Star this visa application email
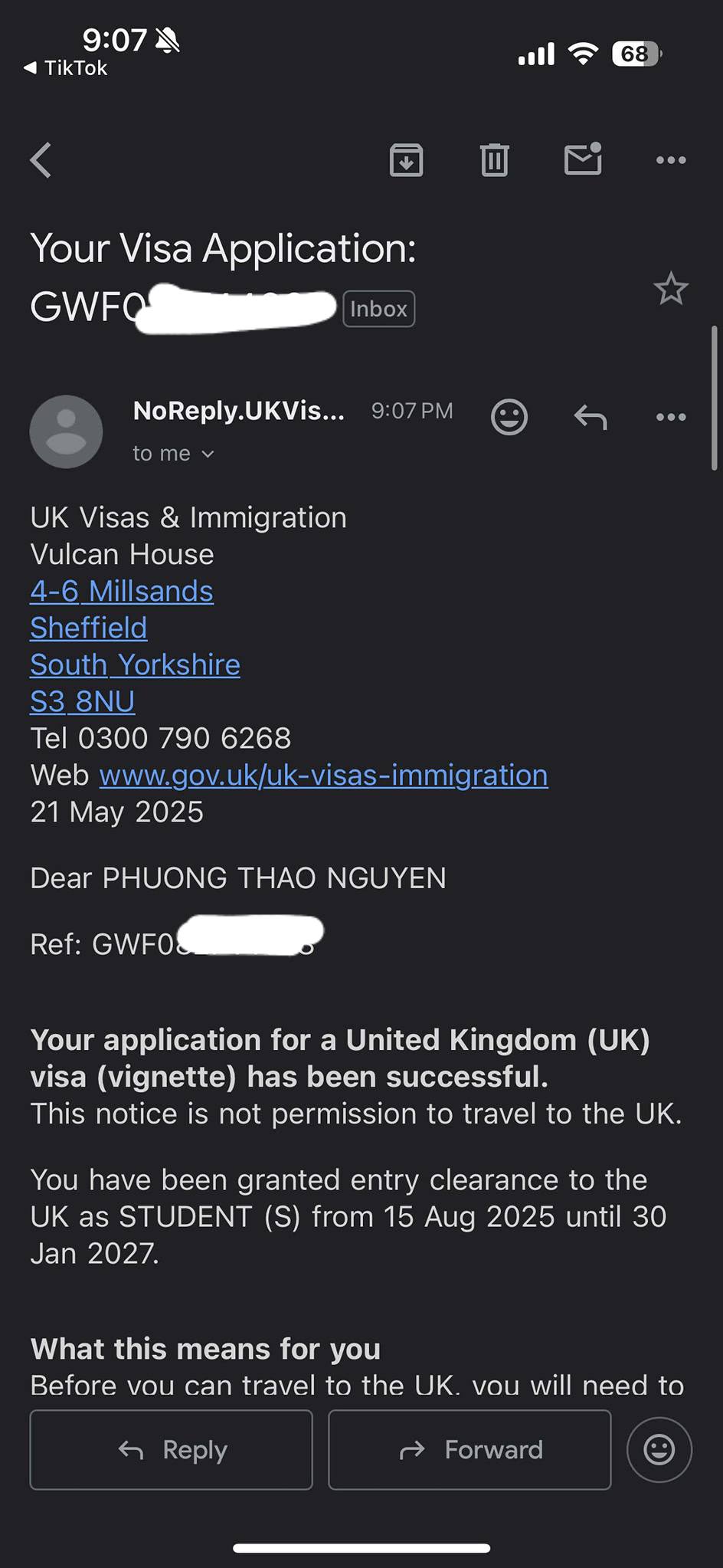723x1568 pixels. (671, 289)
